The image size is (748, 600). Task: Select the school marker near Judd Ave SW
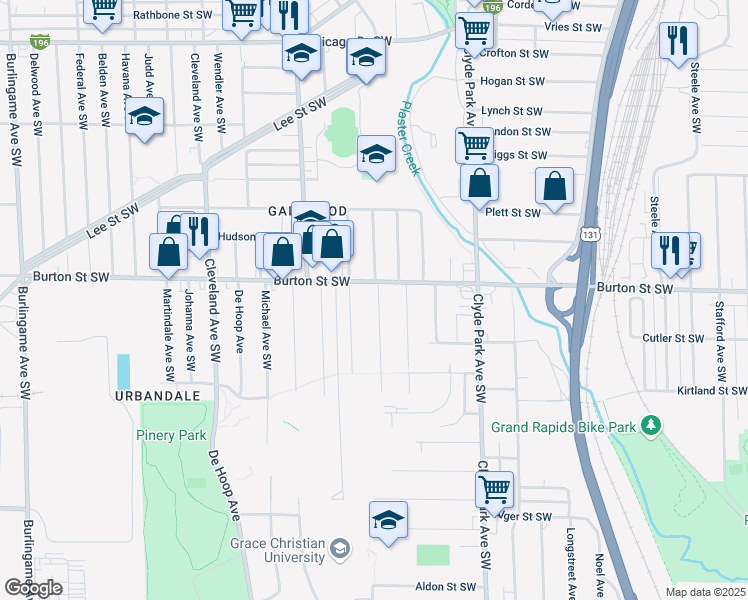(145, 116)
